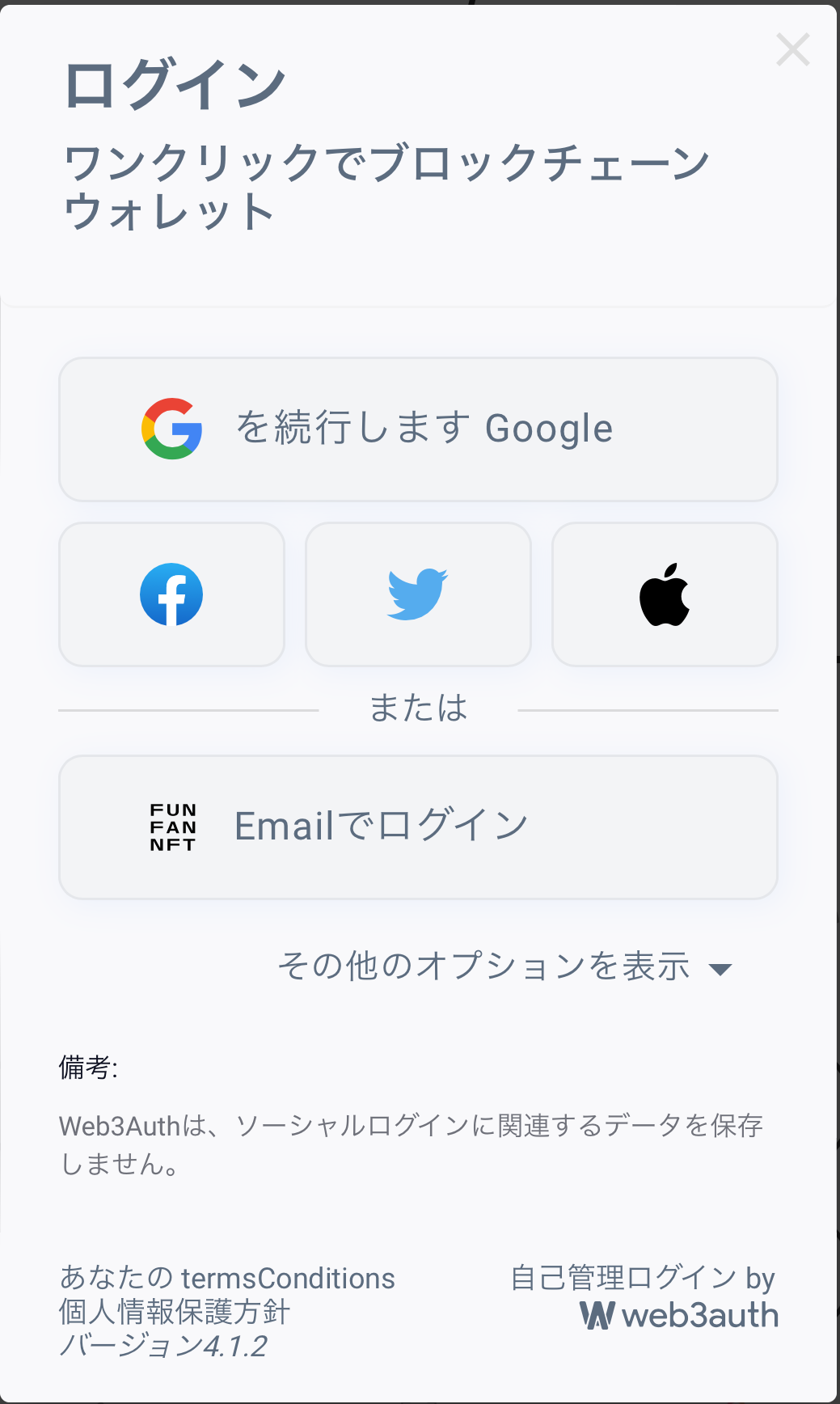Open the termsConditions link

coord(288,1279)
